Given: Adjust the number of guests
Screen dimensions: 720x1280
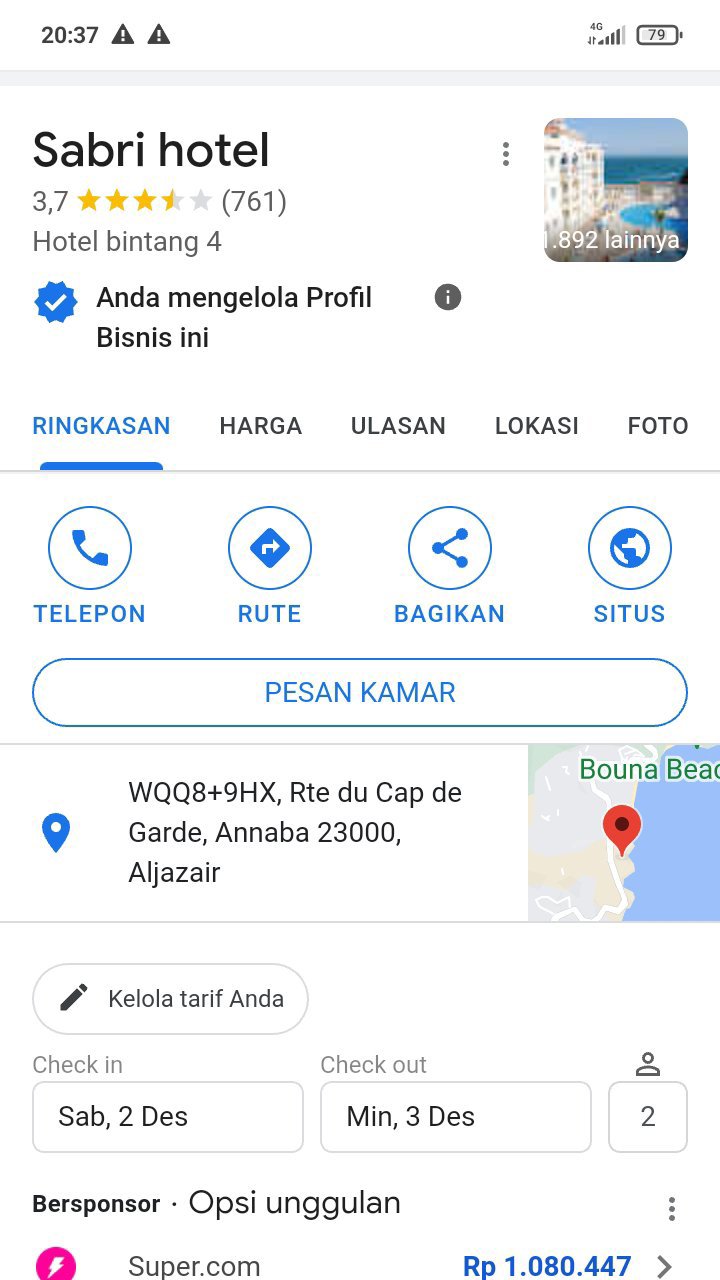Looking at the screenshot, I should coord(648,1116).
